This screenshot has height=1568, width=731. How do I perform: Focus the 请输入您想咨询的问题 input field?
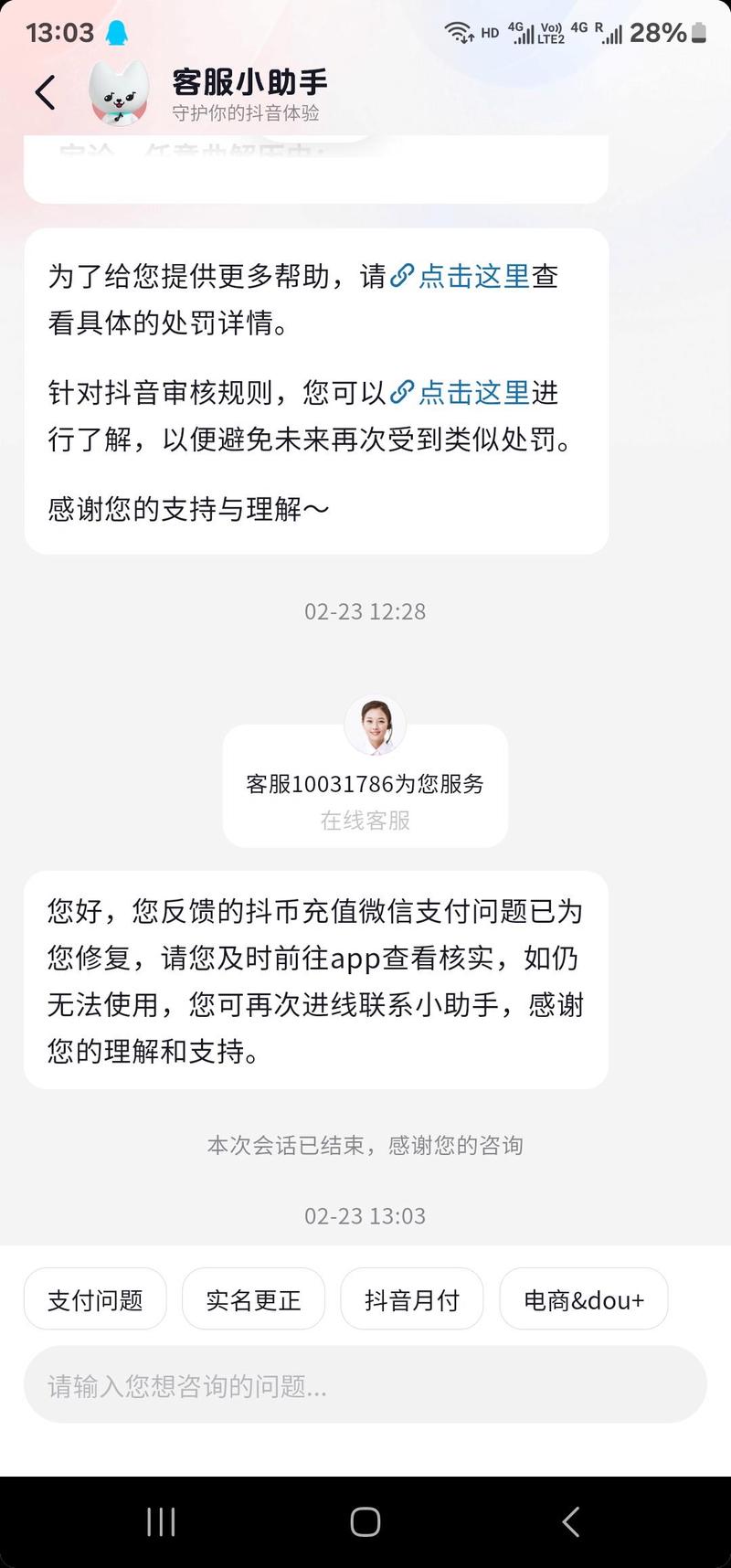coord(365,1385)
